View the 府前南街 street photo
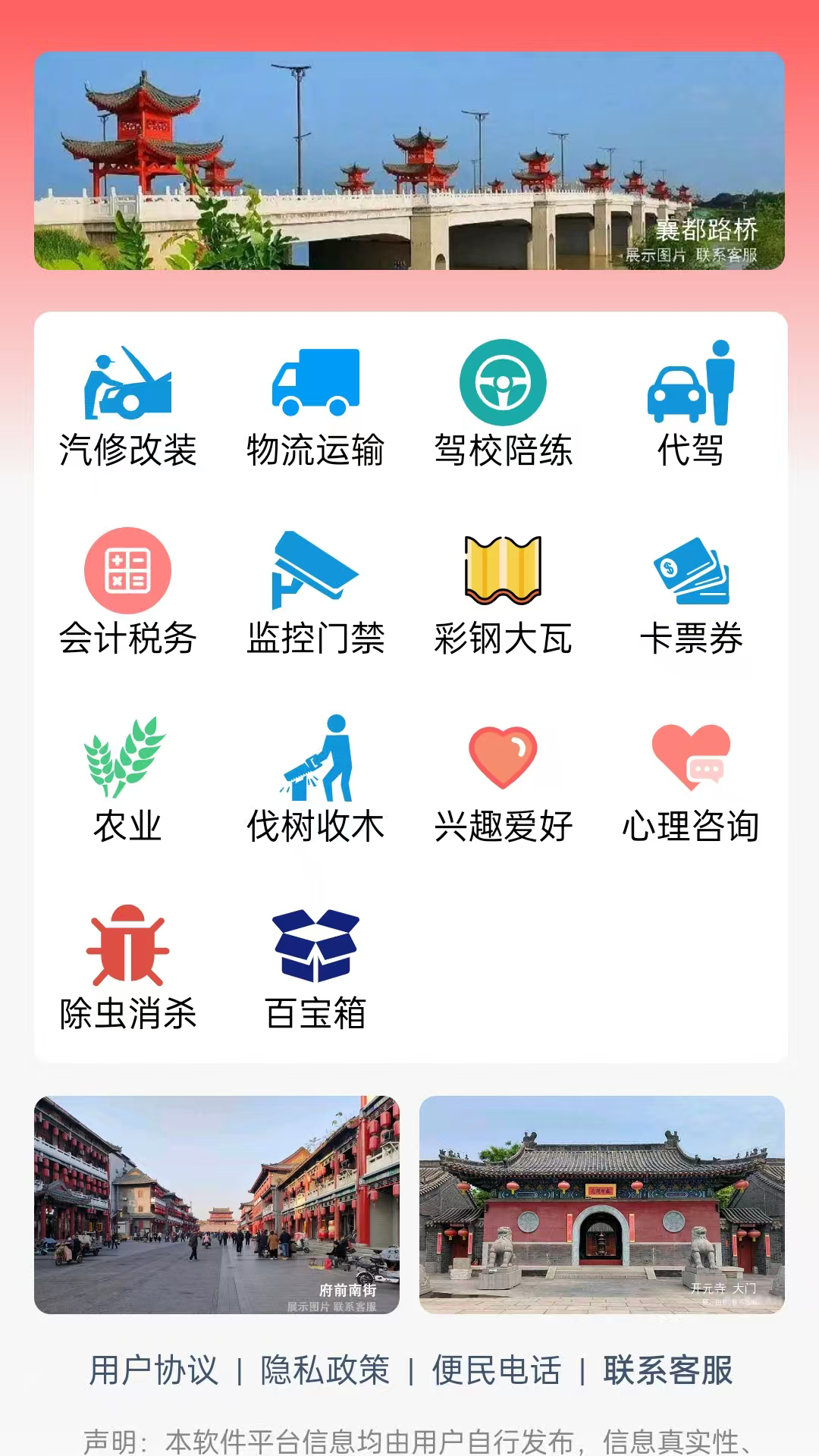This screenshot has width=819, height=1456. click(x=218, y=1206)
